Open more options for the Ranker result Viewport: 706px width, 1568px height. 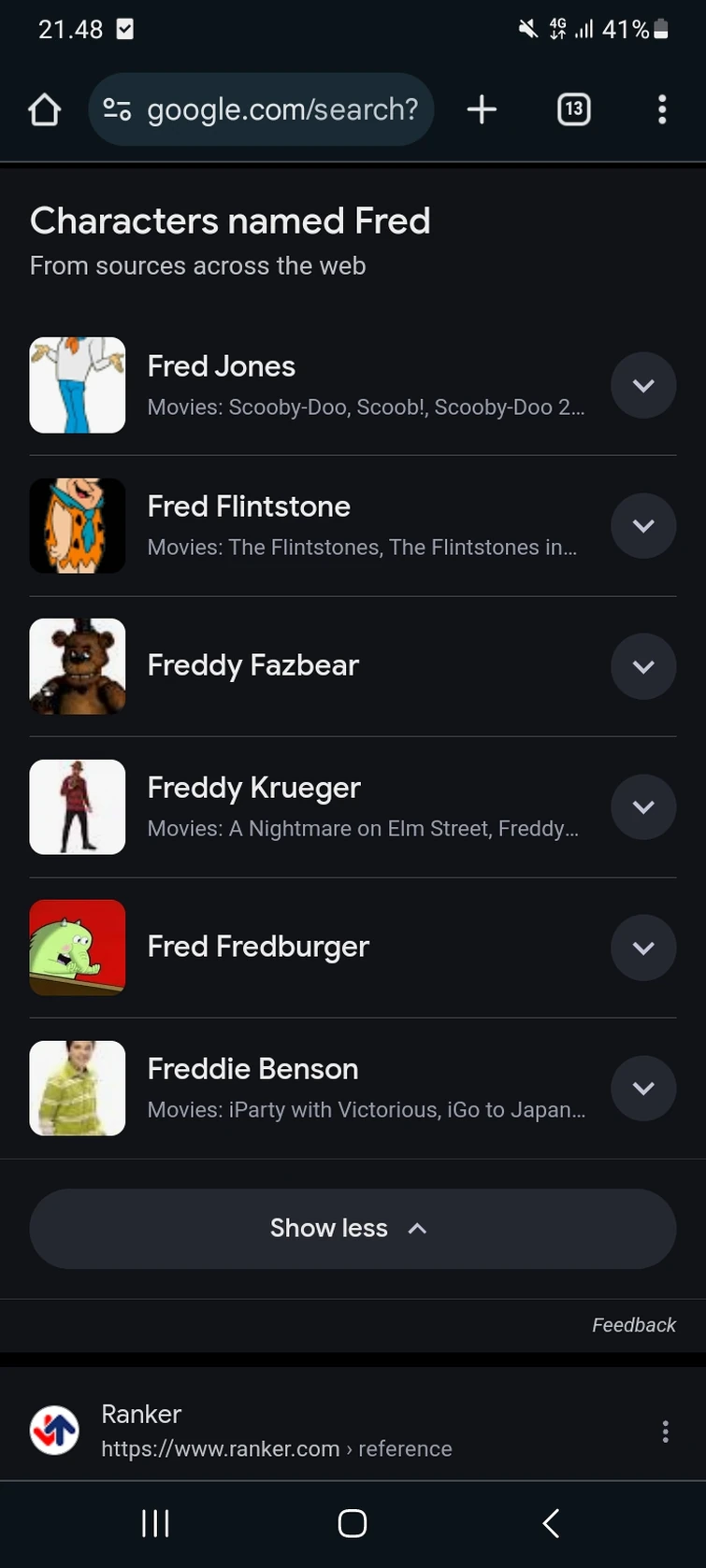tap(665, 1432)
